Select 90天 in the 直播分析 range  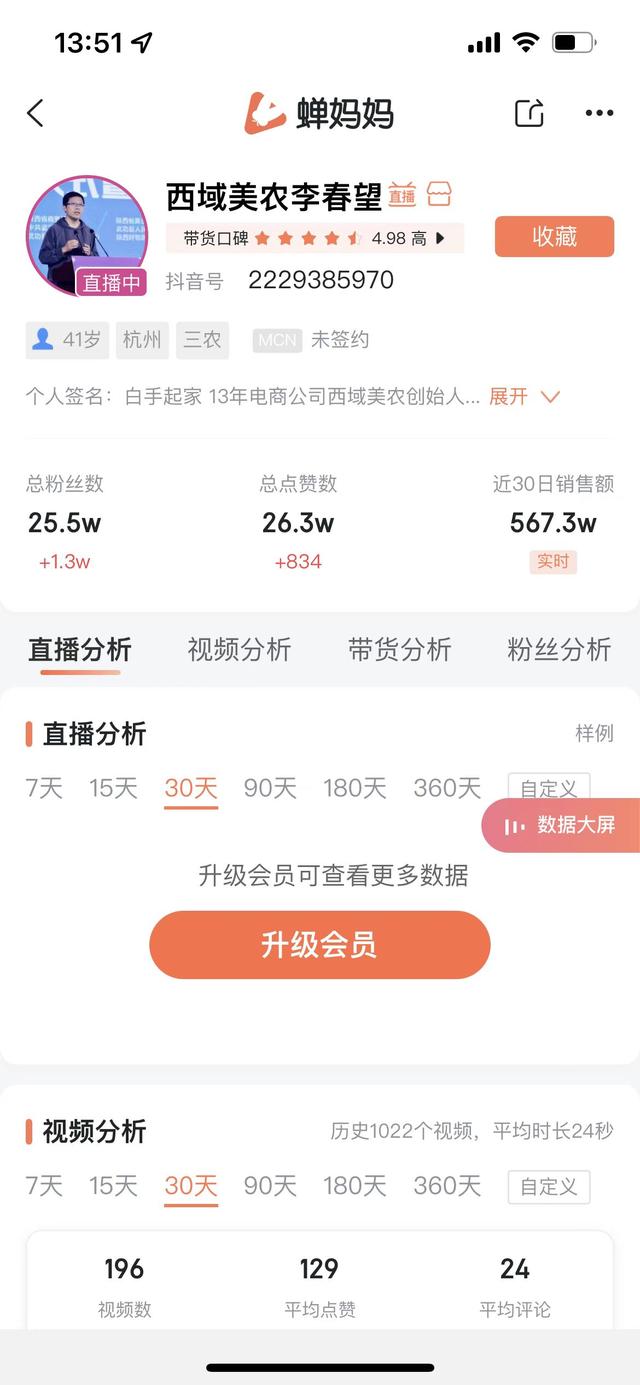(x=270, y=788)
